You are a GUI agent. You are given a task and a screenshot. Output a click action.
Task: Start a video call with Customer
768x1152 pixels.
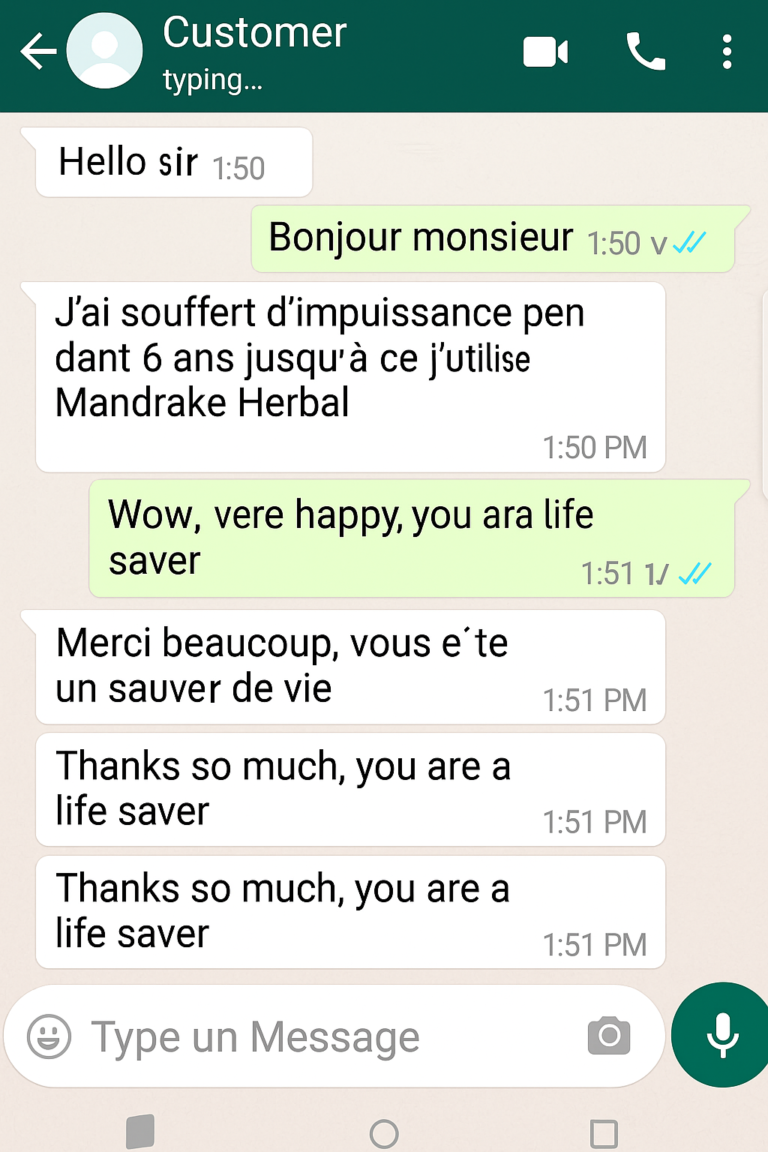coord(546,52)
